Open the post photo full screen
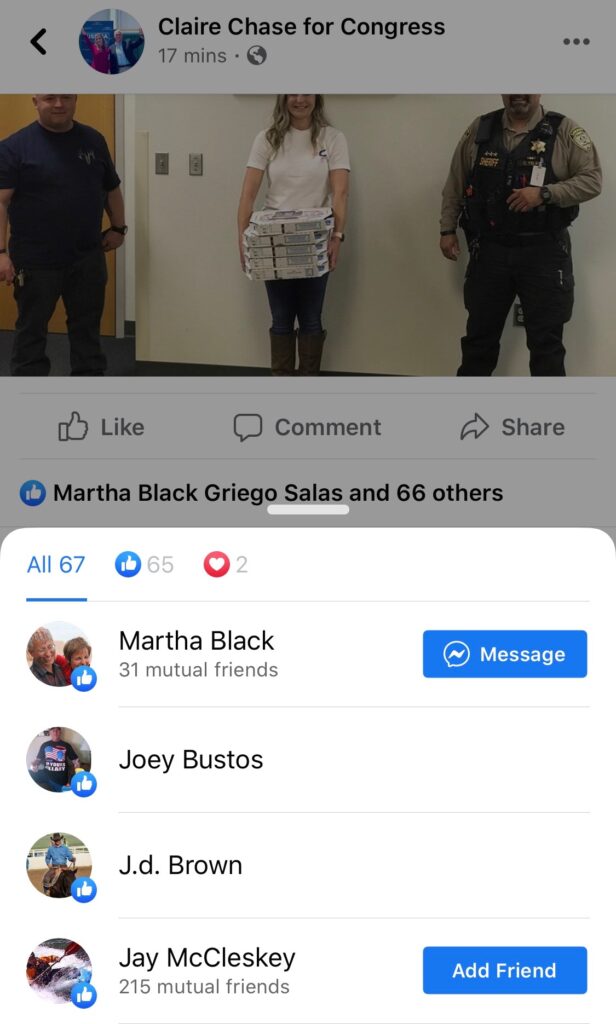Image resolution: width=616 pixels, height=1024 pixels. [308, 235]
